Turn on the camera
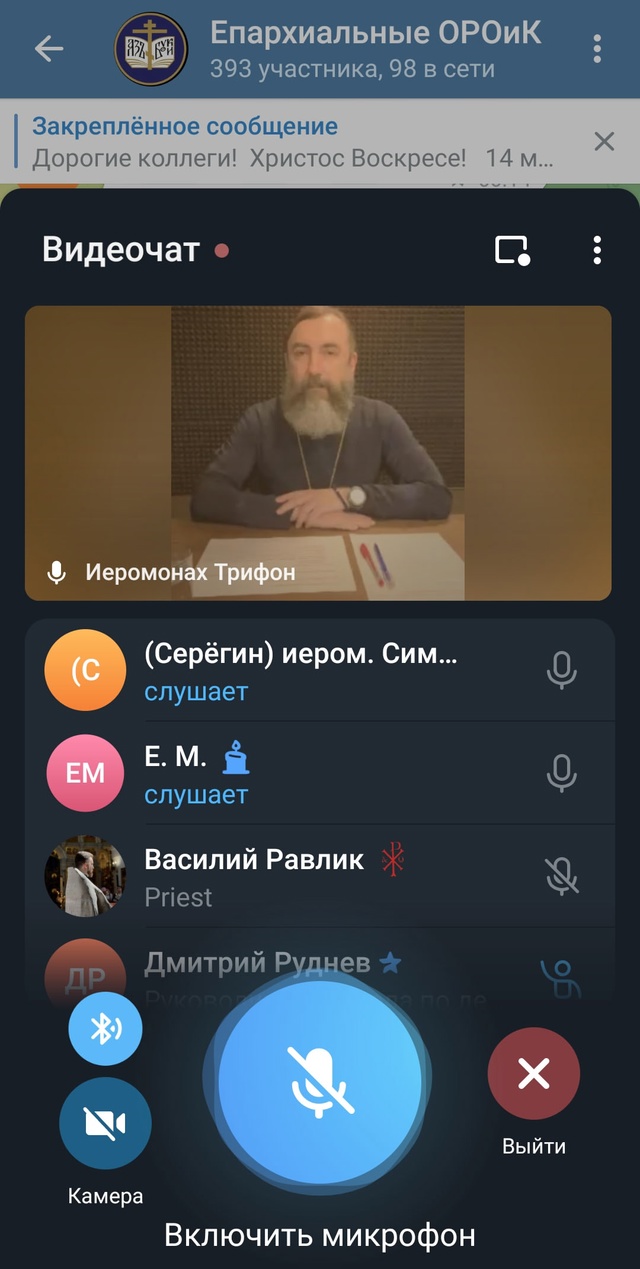Screen dimensions: 640x1269 point(105,1124)
